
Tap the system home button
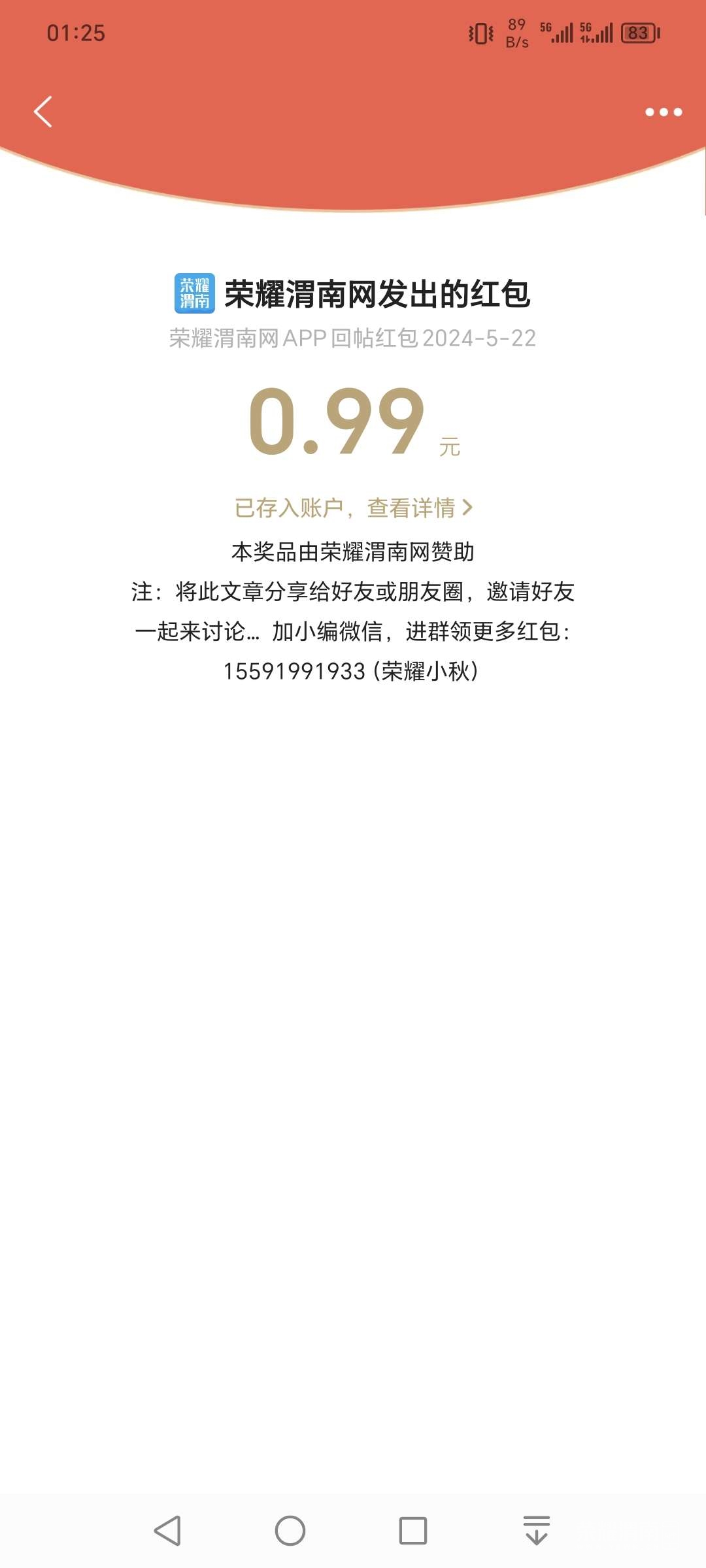[290, 1531]
